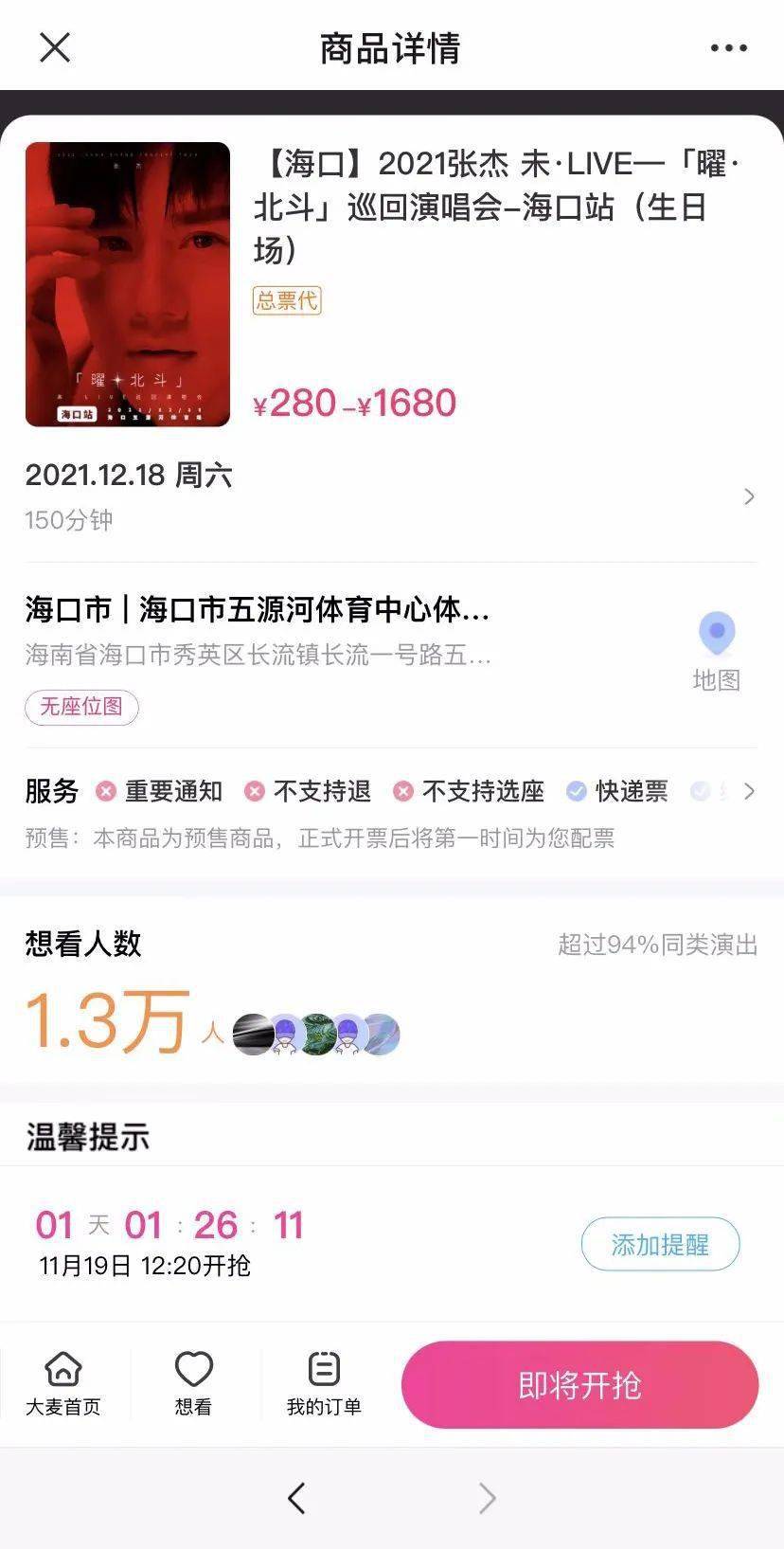Tap the 无座位图 pink tag
Screen dimensions: 784x1549
(81, 708)
